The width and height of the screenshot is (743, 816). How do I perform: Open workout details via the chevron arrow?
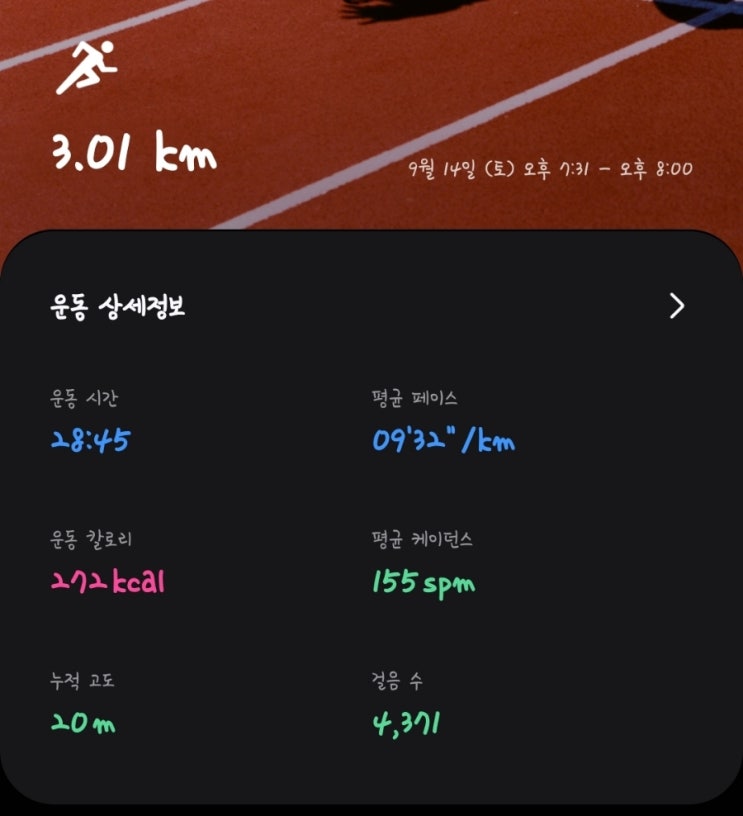(677, 305)
